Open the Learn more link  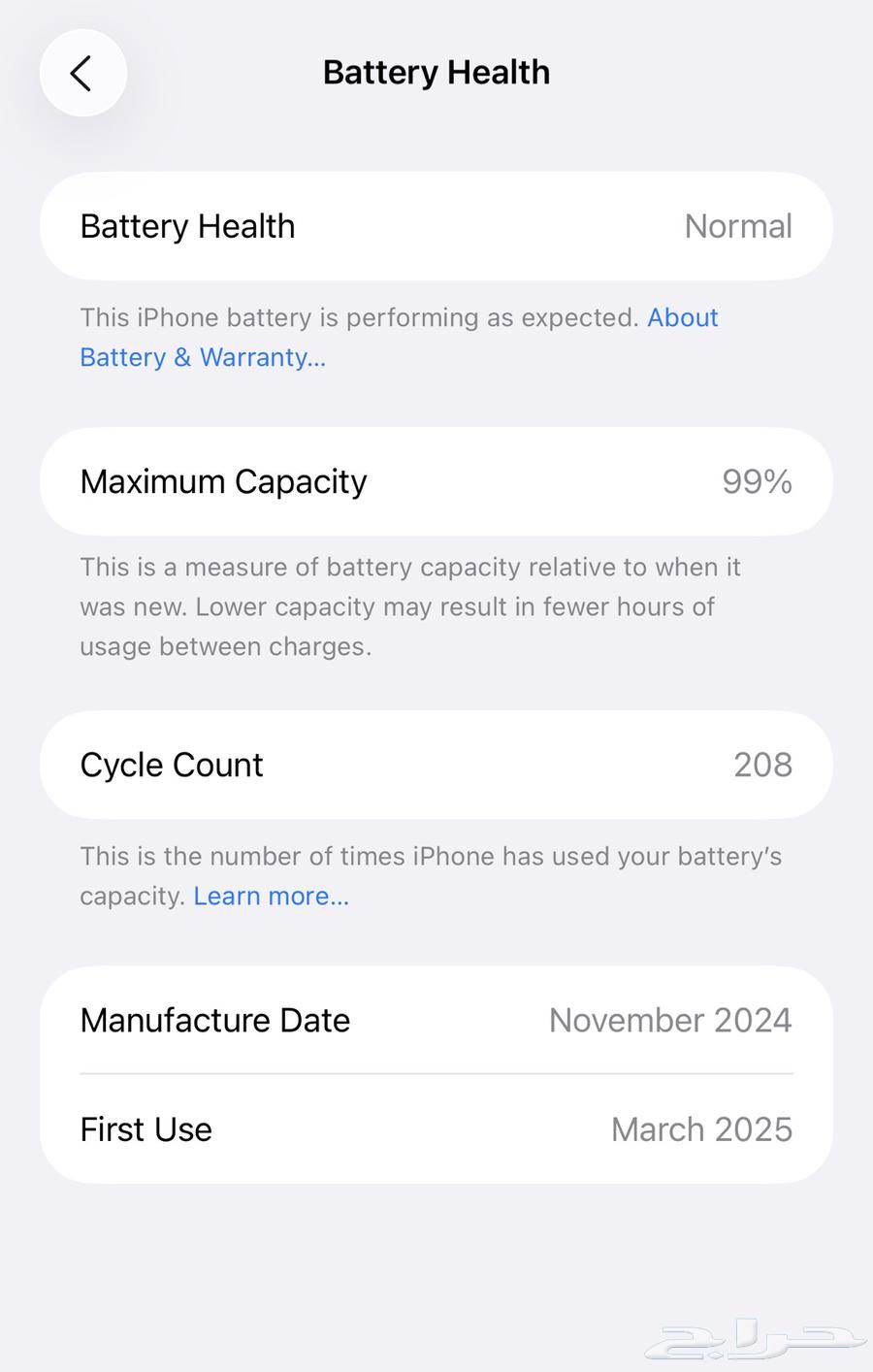270,896
